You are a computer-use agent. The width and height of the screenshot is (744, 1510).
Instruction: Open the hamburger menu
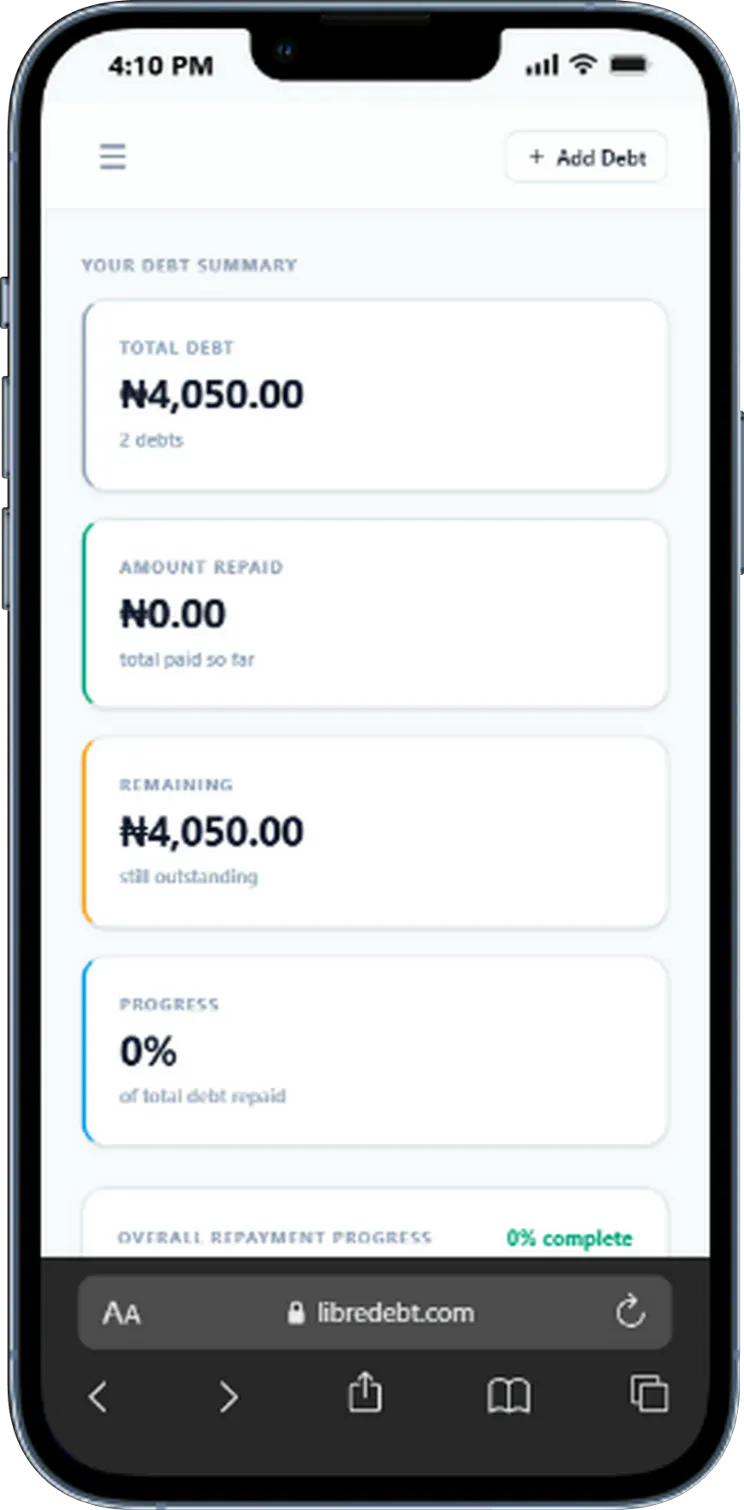(113, 157)
